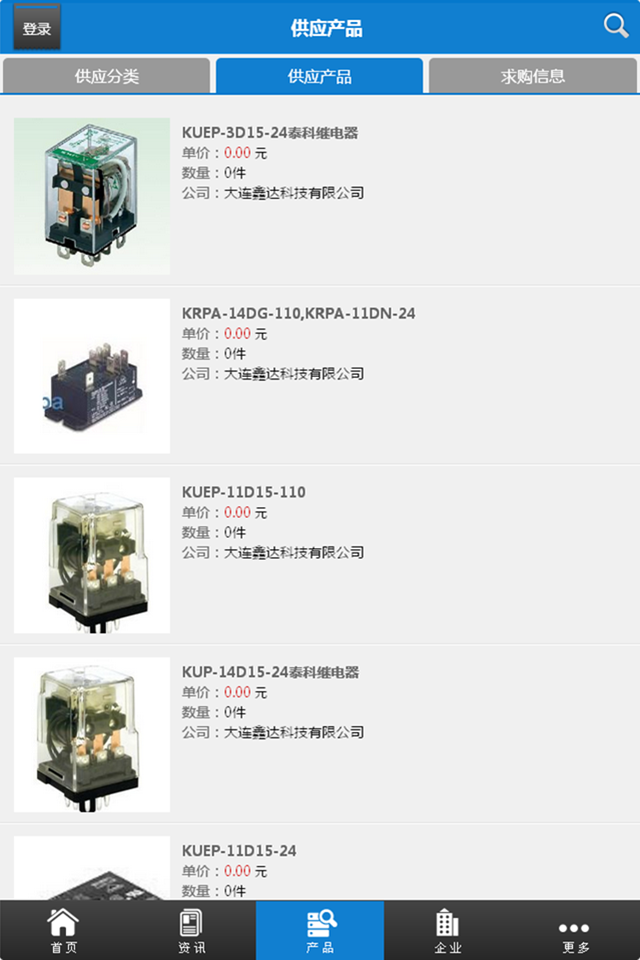The image size is (640, 960).
Task: View the KUEP-11D15-110 product listing
Action: click(244, 492)
